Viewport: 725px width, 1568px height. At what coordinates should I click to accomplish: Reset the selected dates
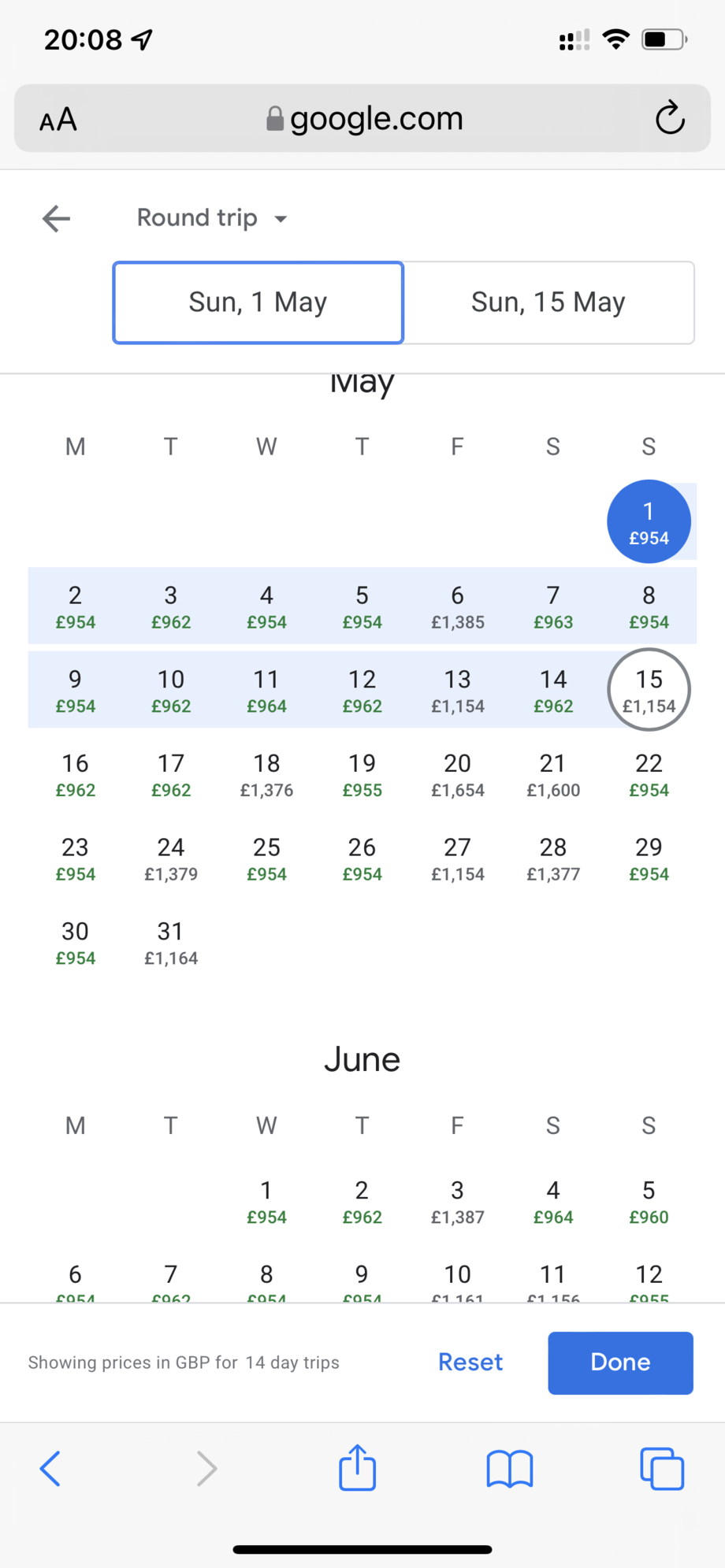pyautogui.click(x=470, y=1362)
